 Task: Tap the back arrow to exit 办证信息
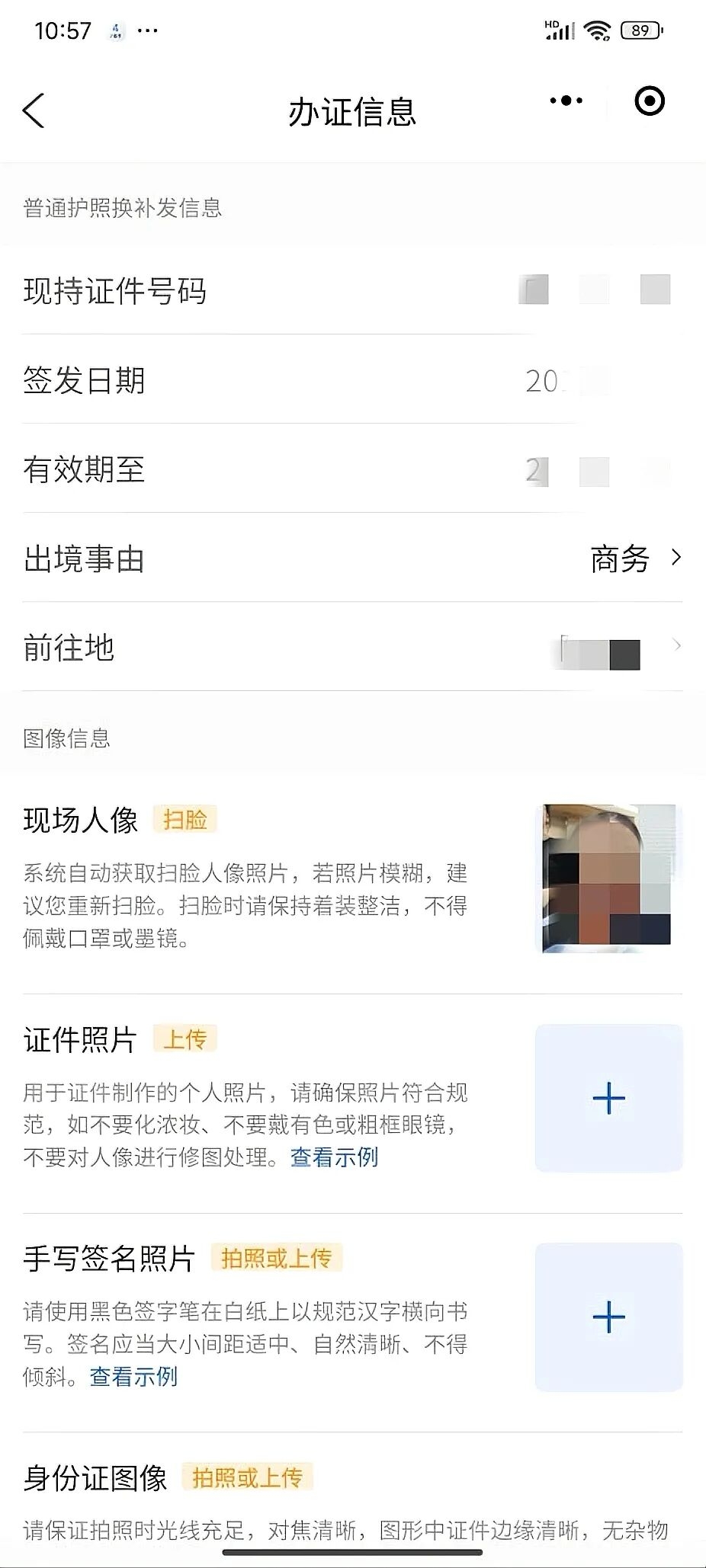click(32, 109)
